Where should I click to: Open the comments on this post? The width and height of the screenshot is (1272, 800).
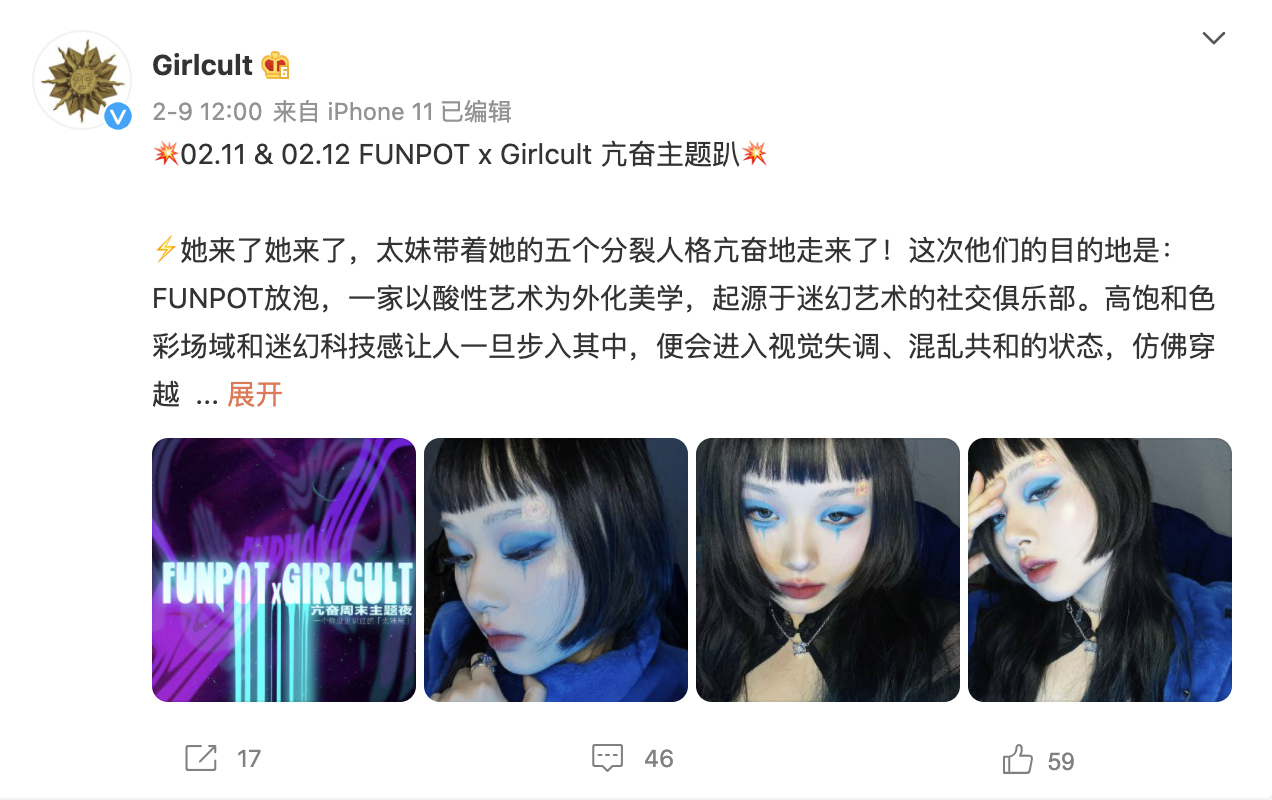point(608,758)
